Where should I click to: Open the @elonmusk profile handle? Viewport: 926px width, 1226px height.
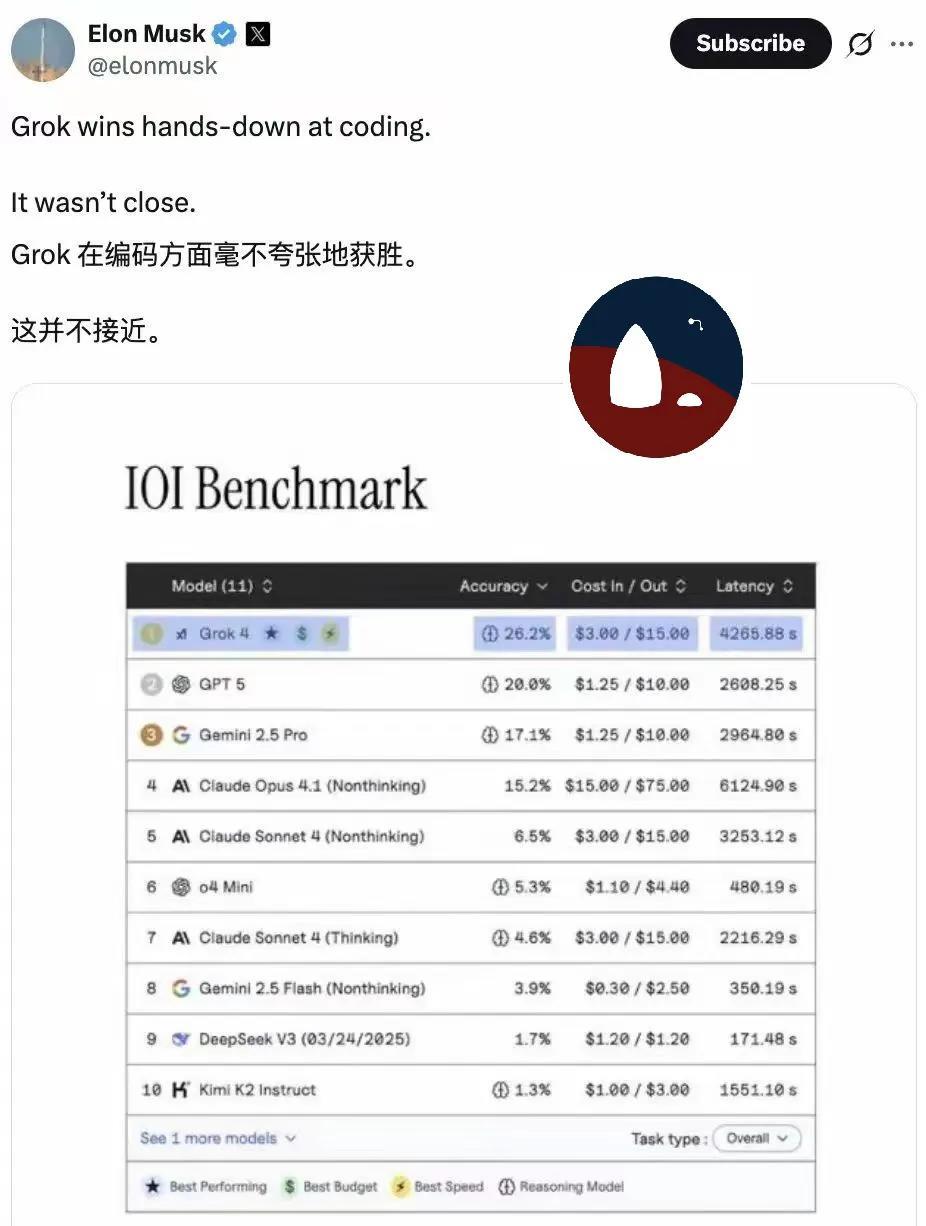click(152, 66)
